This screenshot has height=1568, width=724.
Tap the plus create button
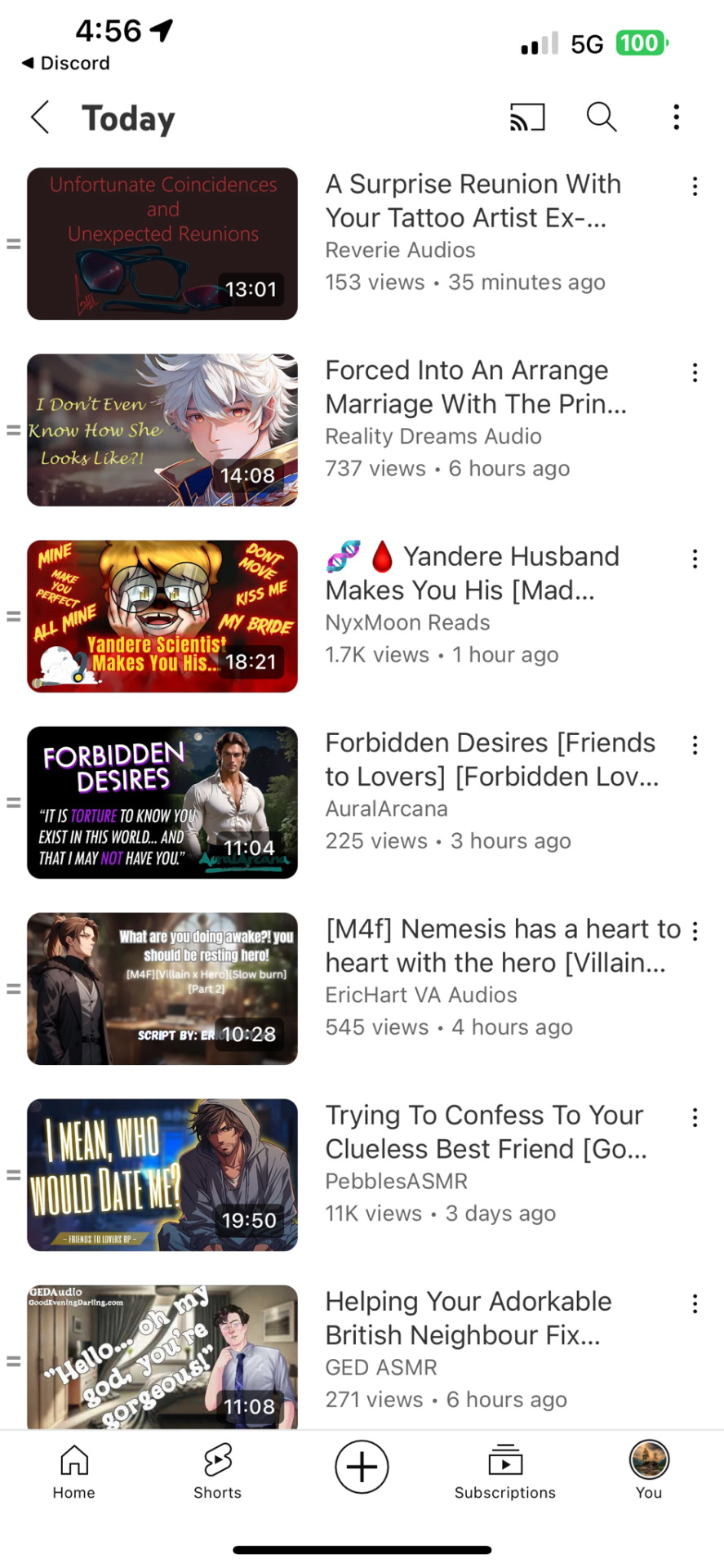click(x=362, y=1467)
